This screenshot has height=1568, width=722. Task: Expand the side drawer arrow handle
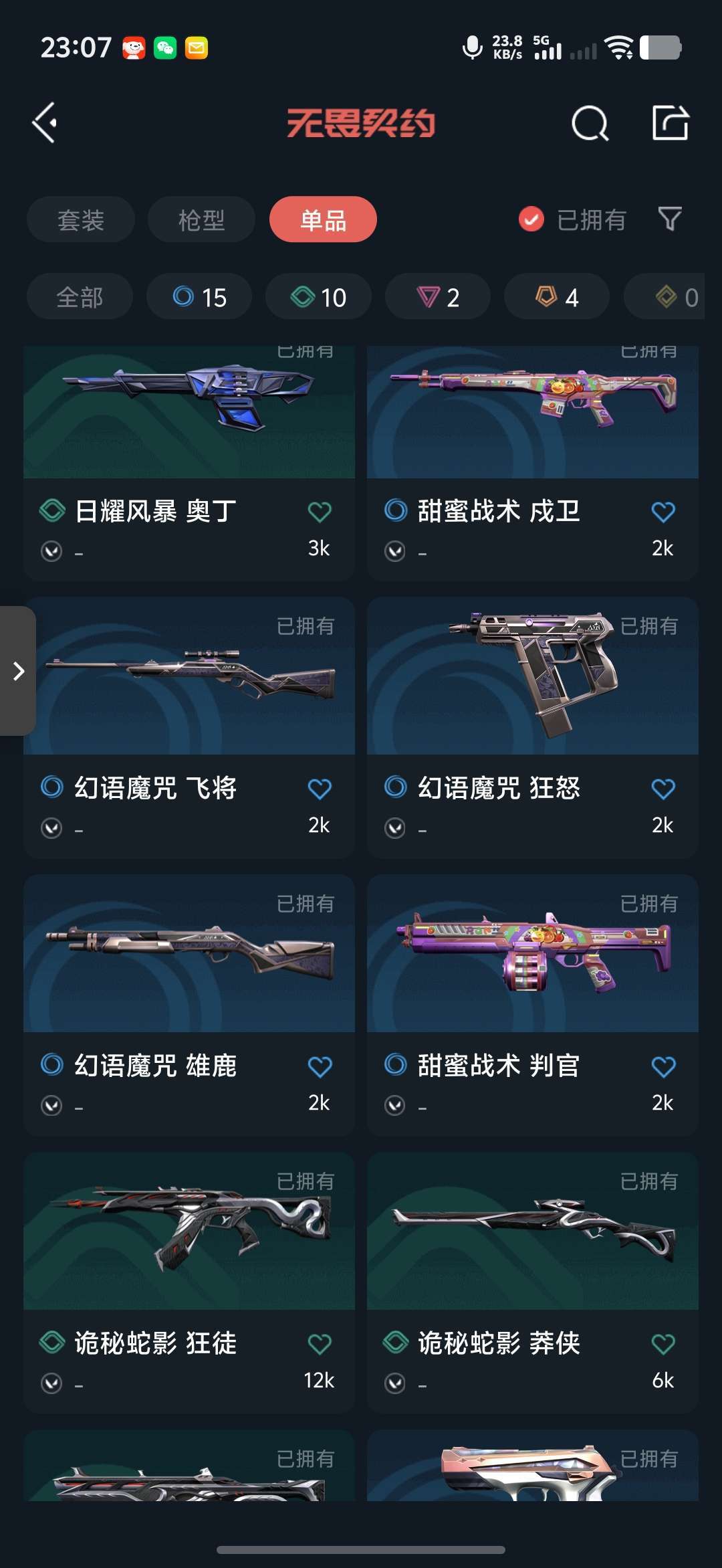[x=18, y=671]
